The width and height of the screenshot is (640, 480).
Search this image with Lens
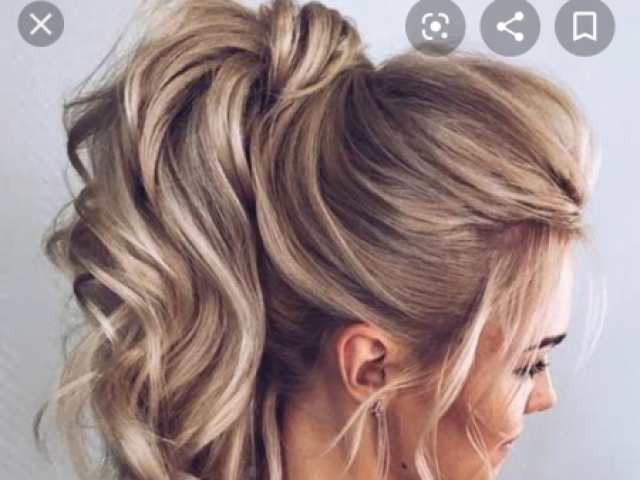pyautogui.click(x=435, y=26)
